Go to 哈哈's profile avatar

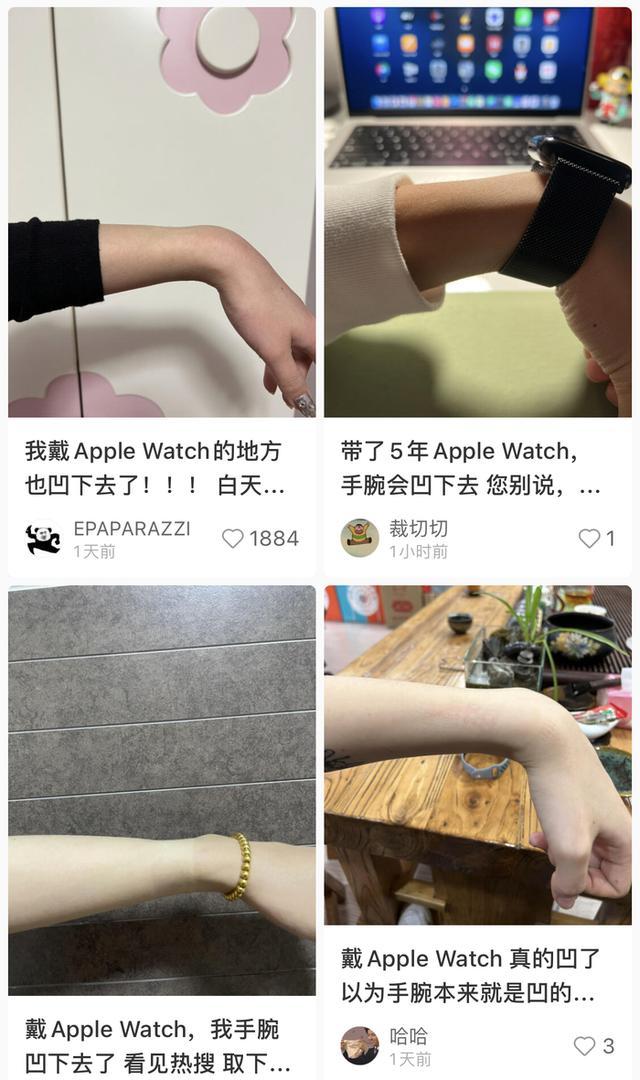tap(360, 1046)
